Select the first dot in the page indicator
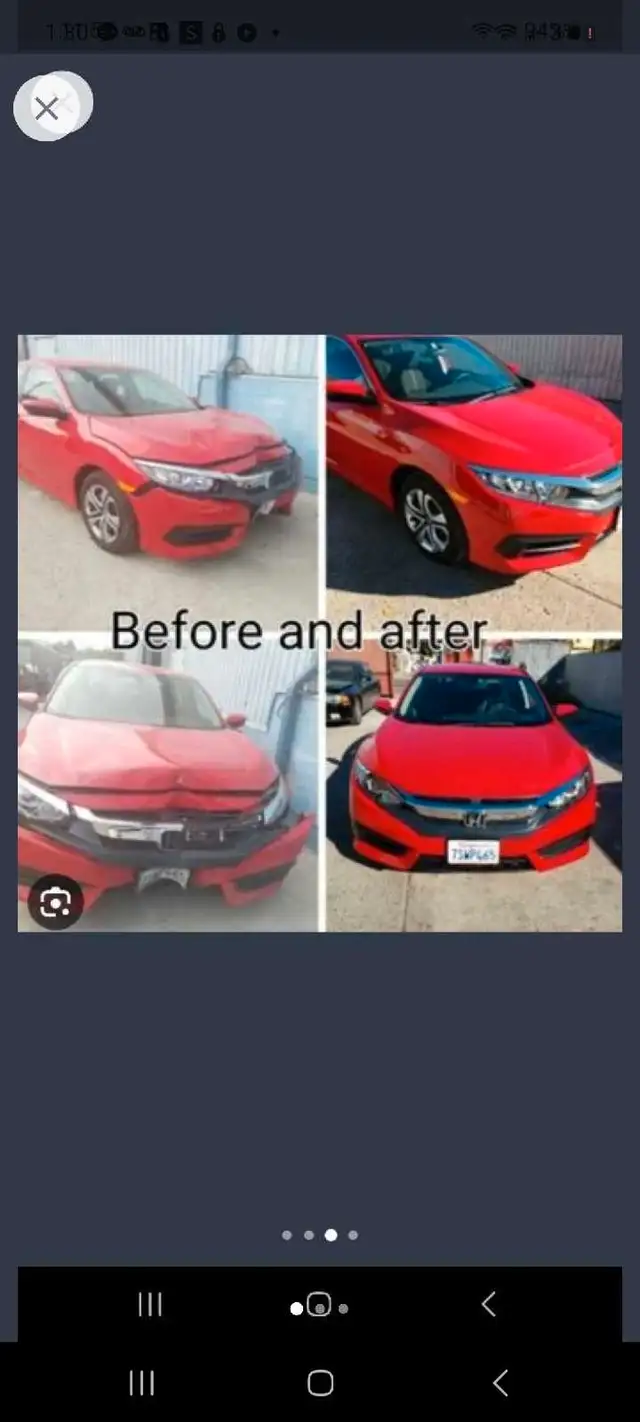This screenshot has height=1422, width=640. tap(287, 1235)
